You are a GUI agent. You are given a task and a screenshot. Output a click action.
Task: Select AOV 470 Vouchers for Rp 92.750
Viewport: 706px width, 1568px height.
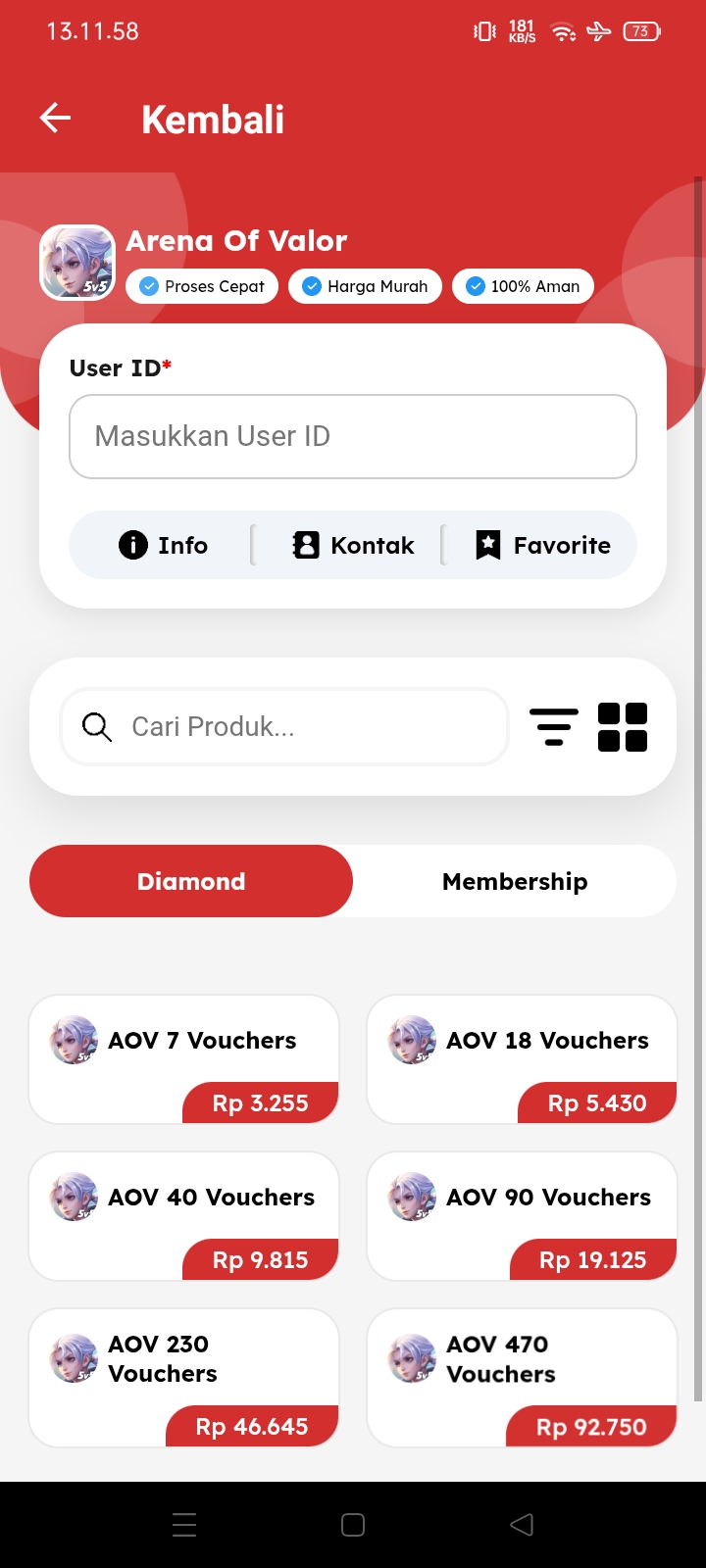click(x=522, y=1377)
